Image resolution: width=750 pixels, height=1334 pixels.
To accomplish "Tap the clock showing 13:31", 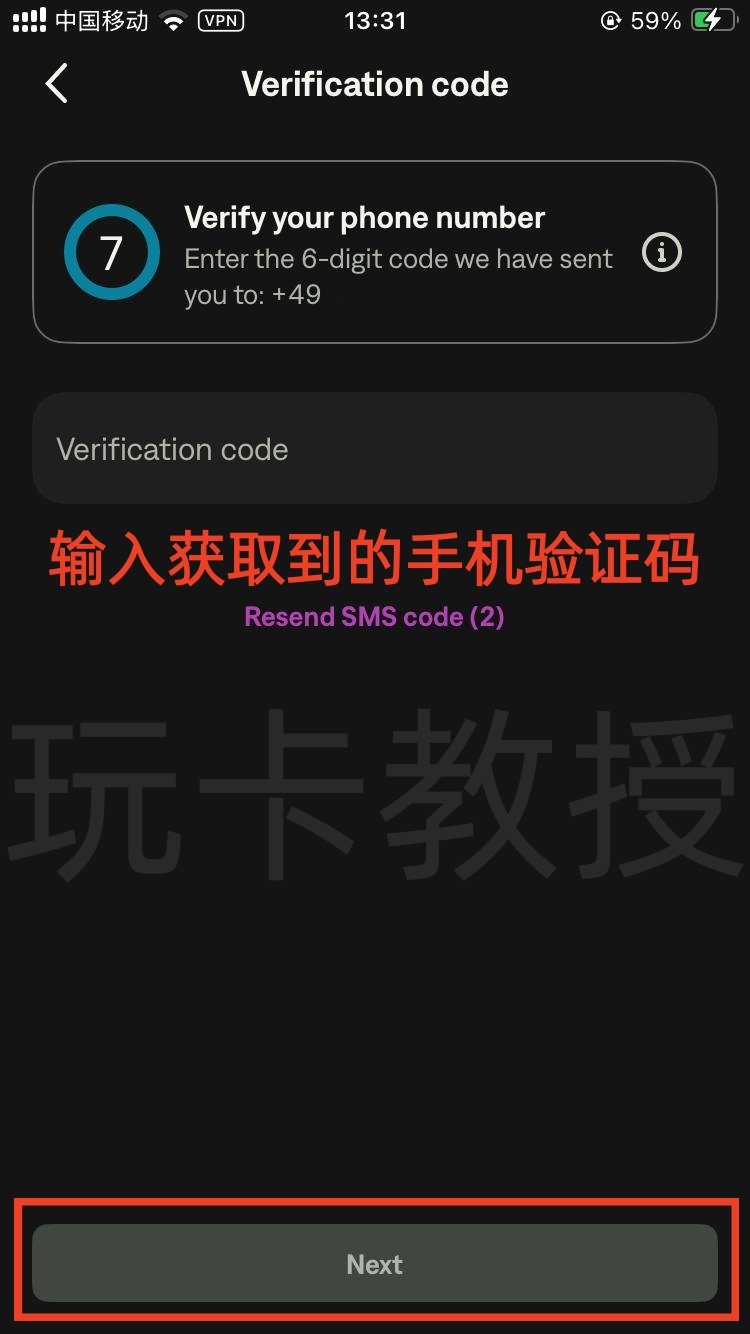I will (x=375, y=20).
